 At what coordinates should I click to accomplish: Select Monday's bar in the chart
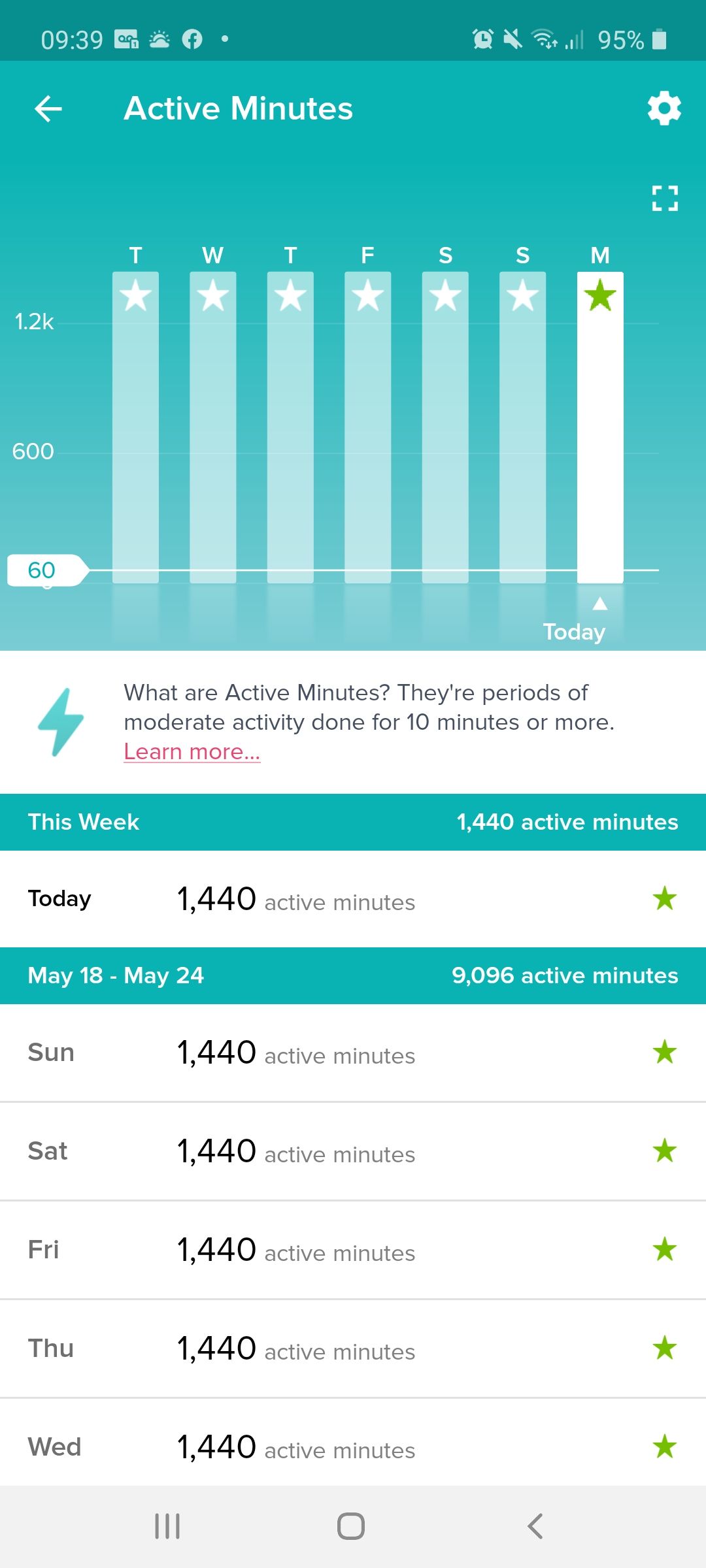[x=599, y=428]
